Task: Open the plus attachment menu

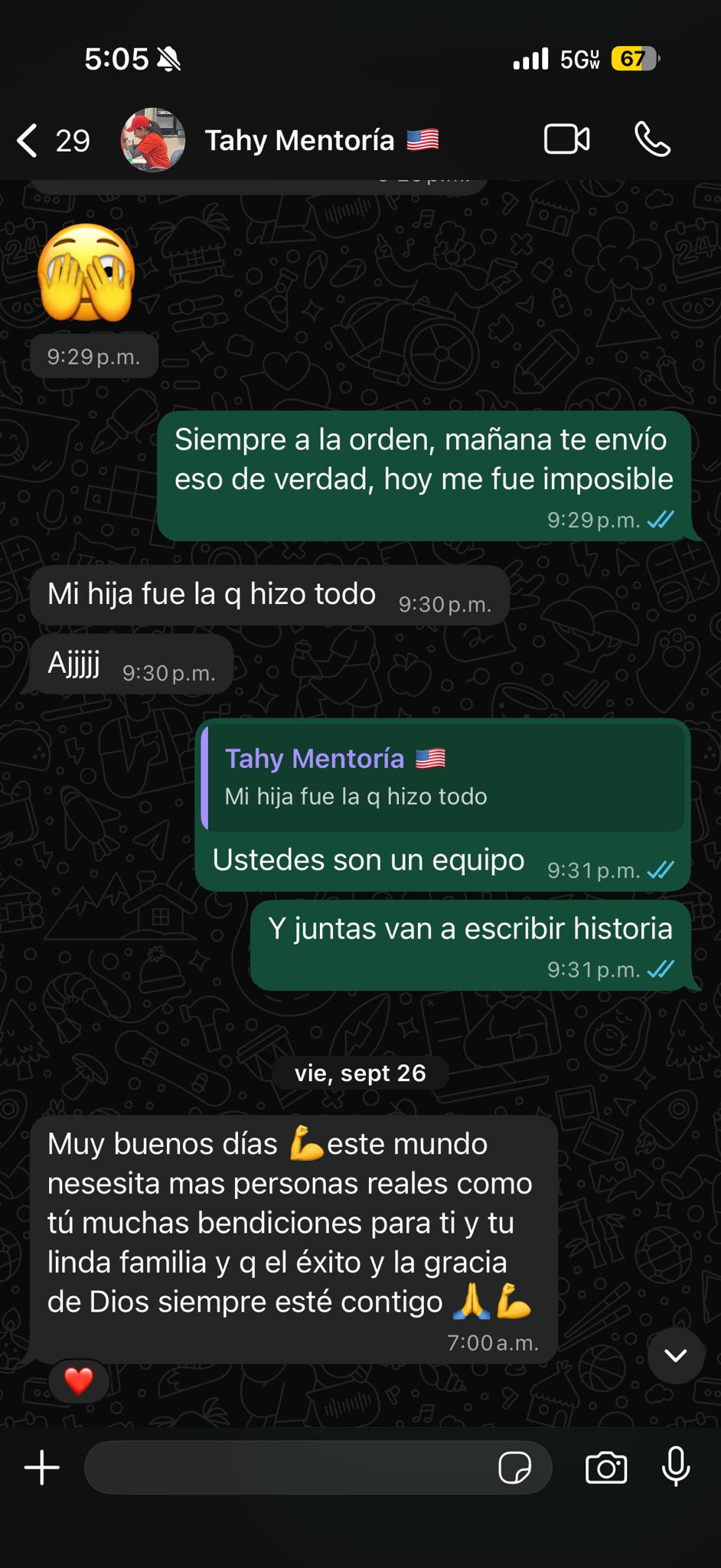Action: (42, 1468)
